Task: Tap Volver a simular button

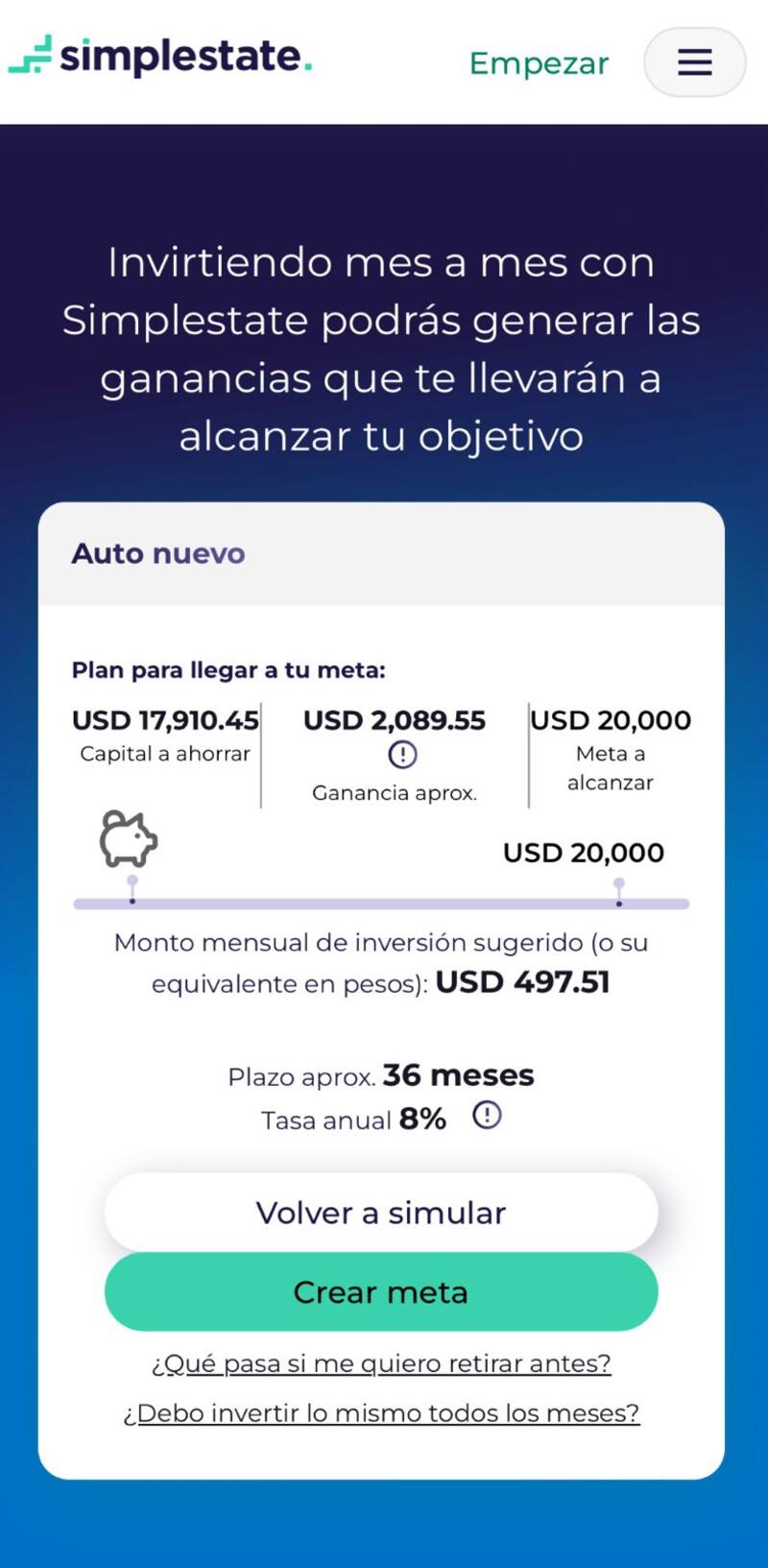Action: click(381, 1213)
